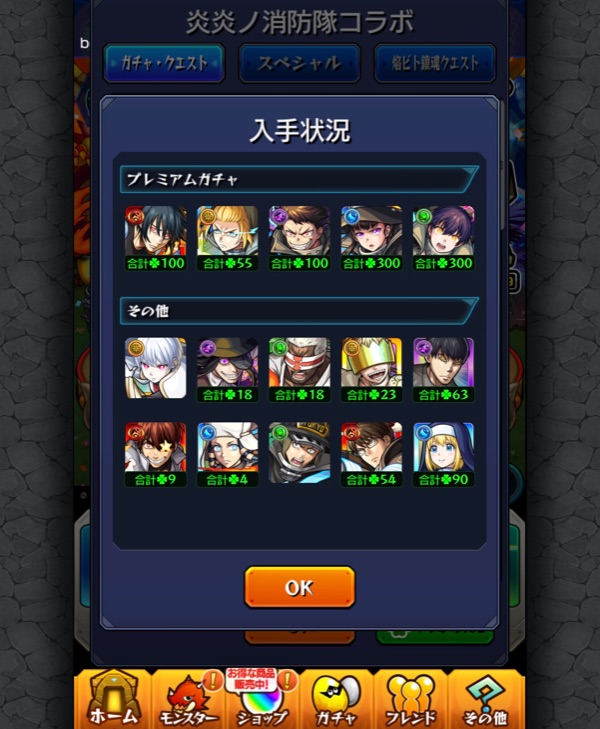The height and width of the screenshot is (729, 600).
Task: Open the その他 bottom tab
Action: tap(485, 700)
